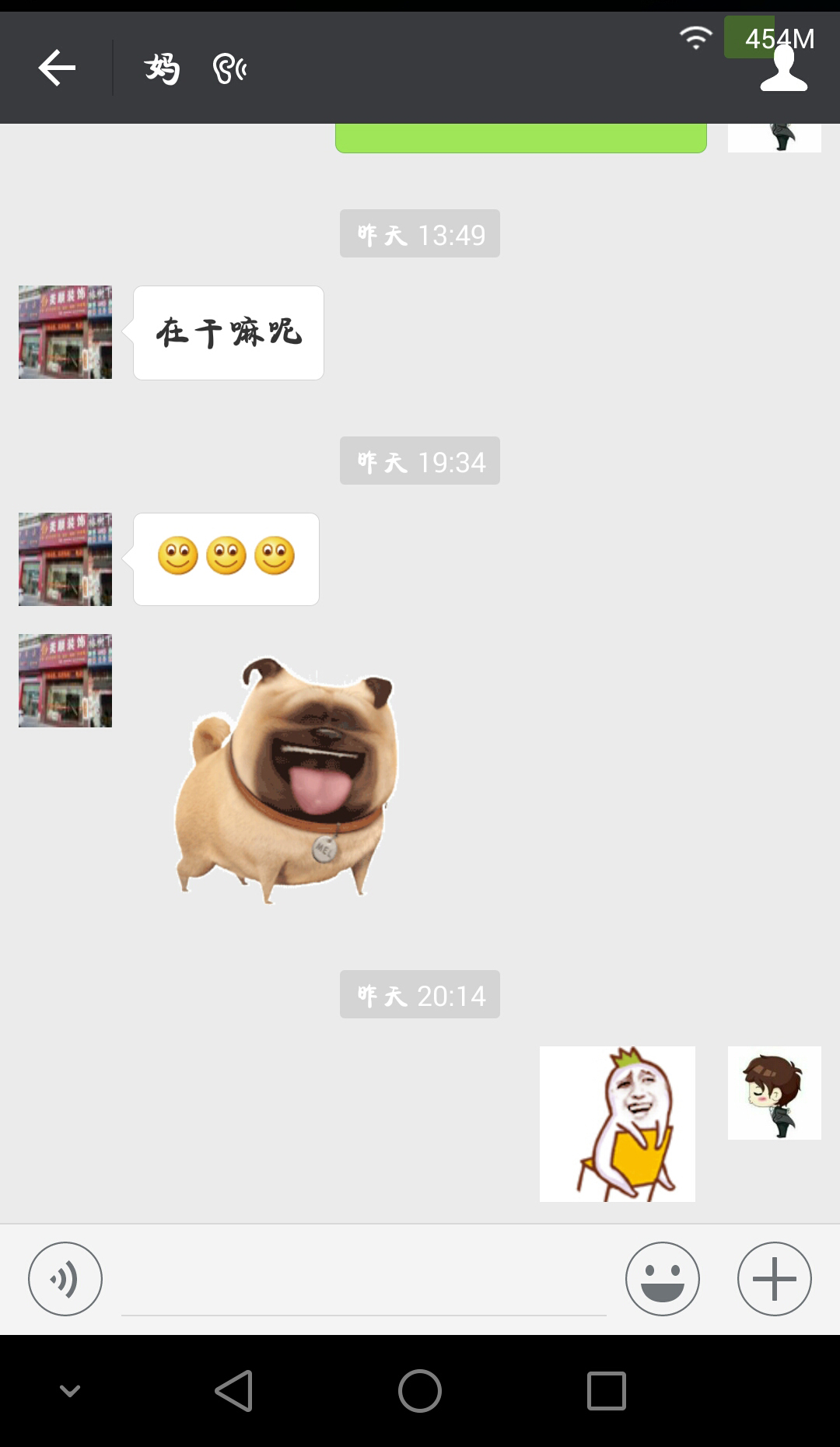Tap the back arrow to exit chat
The height and width of the screenshot is (1447, 840).
56,68
